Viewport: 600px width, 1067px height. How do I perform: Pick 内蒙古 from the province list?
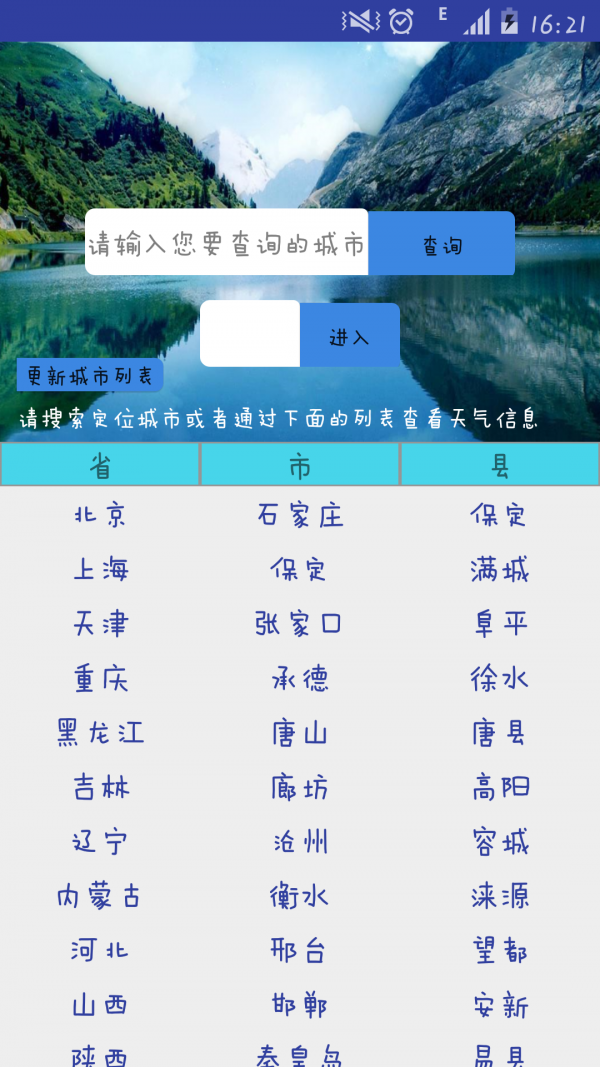tap(100, 896)
